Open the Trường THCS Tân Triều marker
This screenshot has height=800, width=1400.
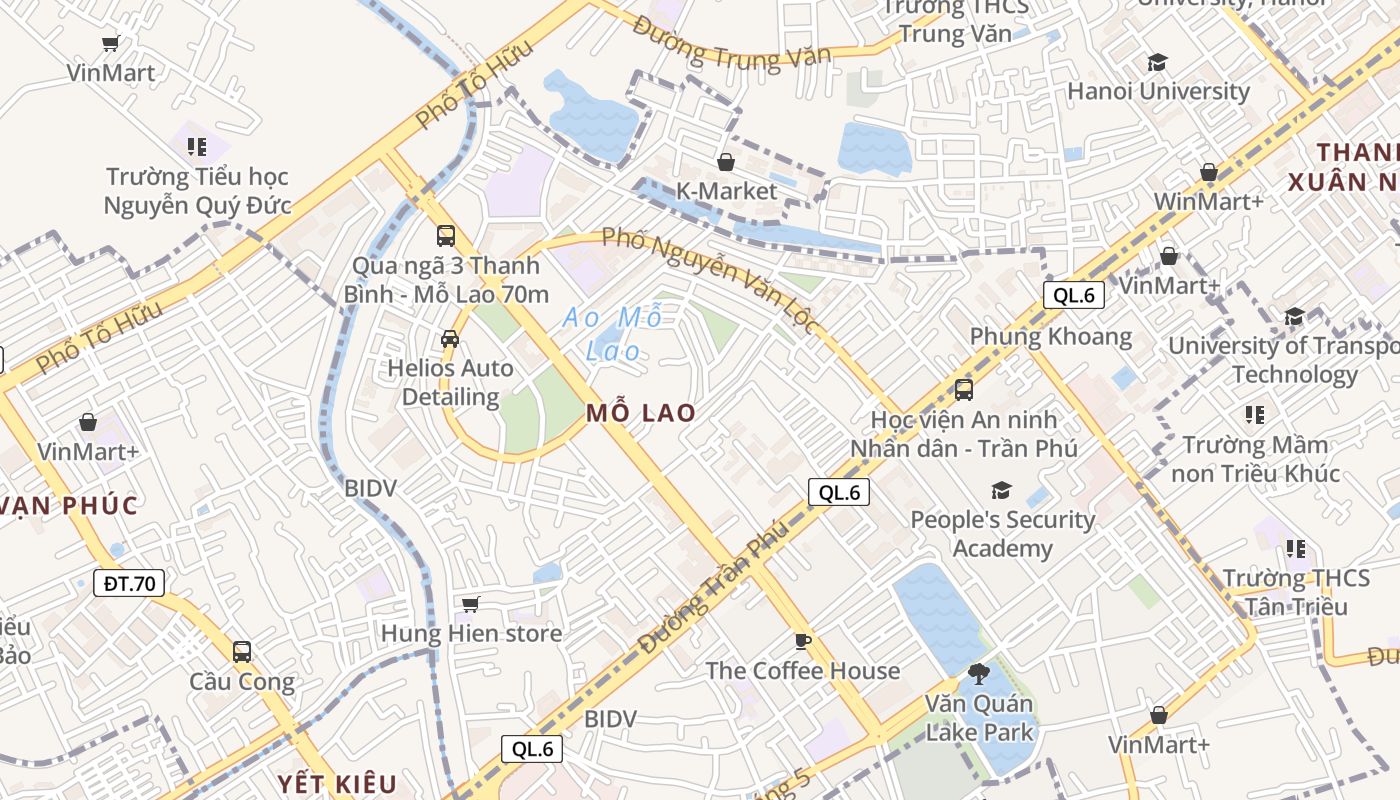tap(1296, 549)
